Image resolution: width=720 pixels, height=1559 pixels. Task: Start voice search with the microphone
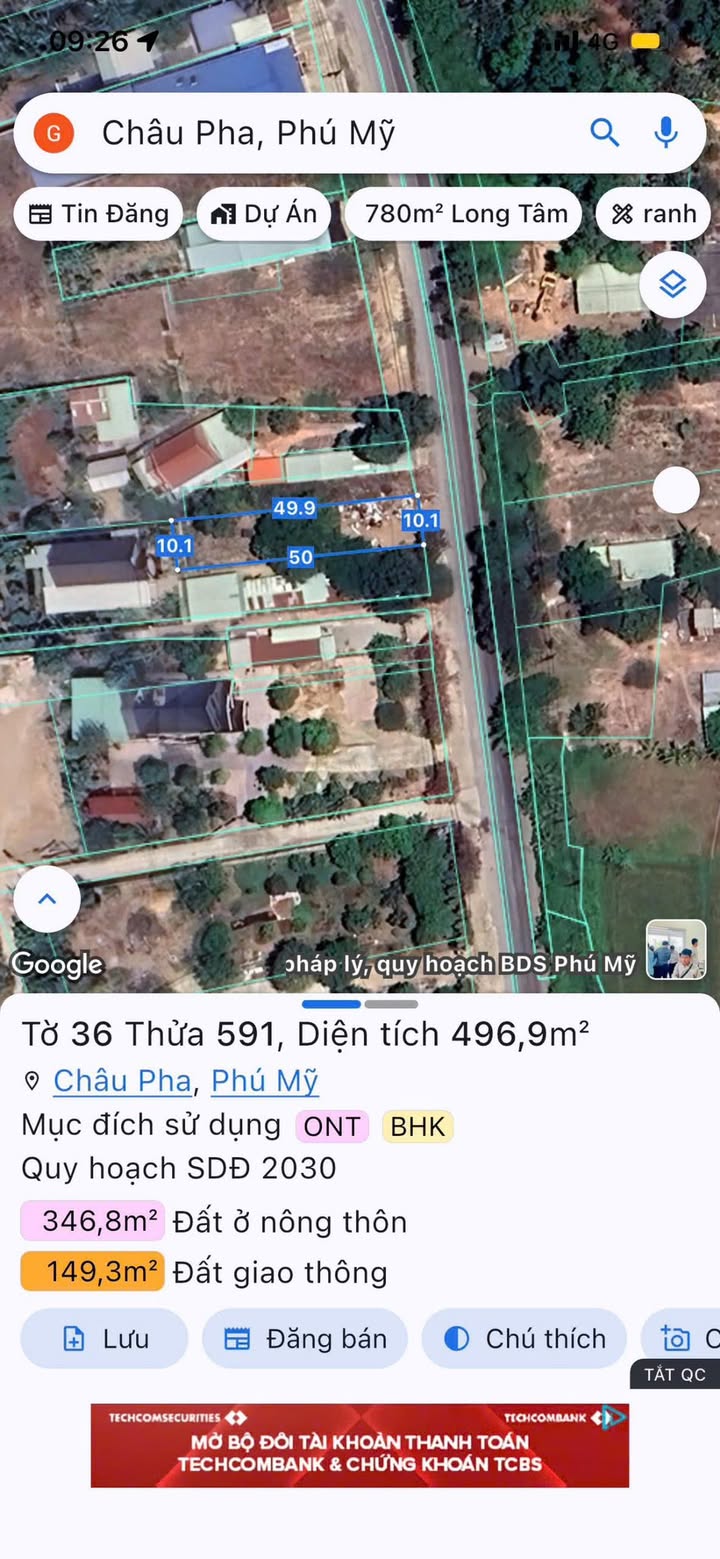tap(666, 132)
